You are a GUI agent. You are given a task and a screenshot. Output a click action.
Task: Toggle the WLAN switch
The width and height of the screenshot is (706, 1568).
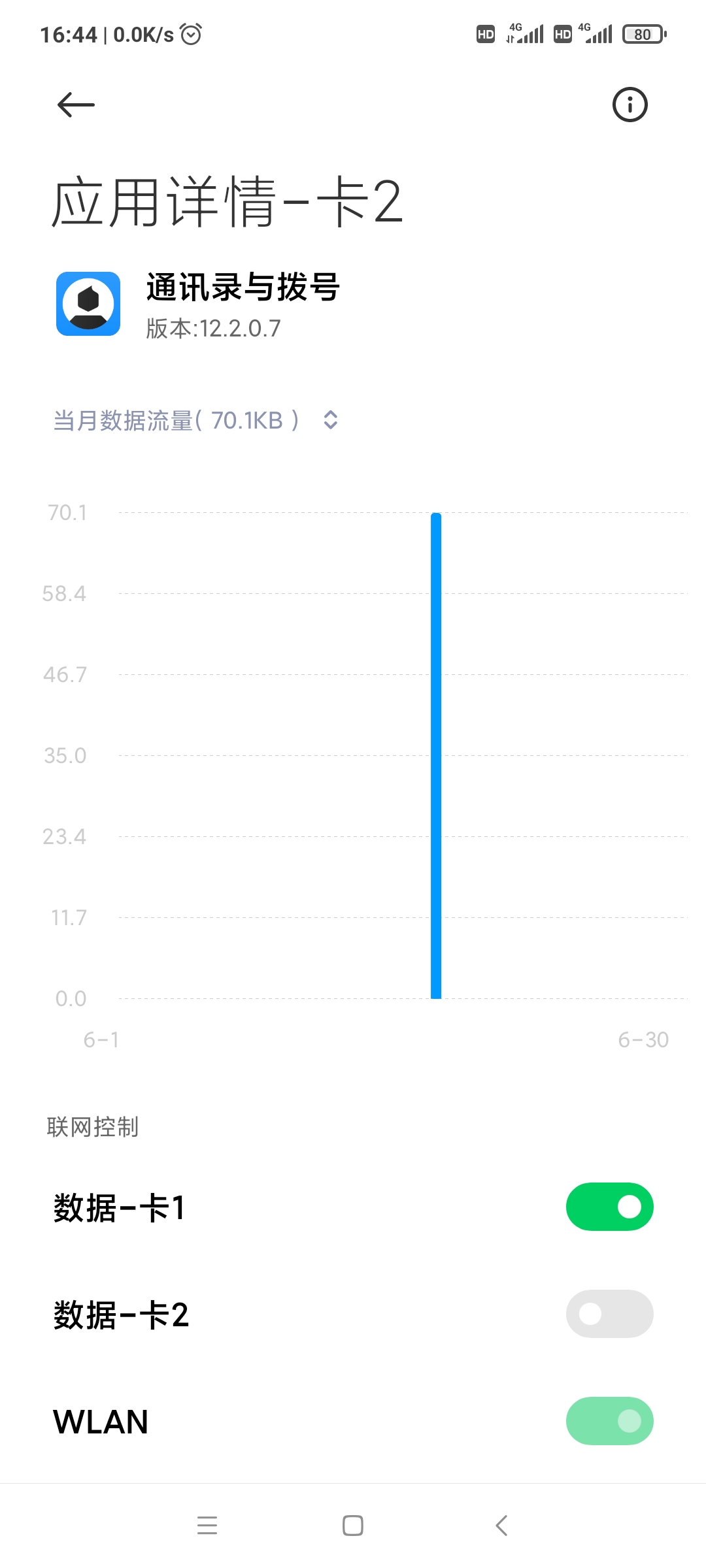pos(609,1421)
